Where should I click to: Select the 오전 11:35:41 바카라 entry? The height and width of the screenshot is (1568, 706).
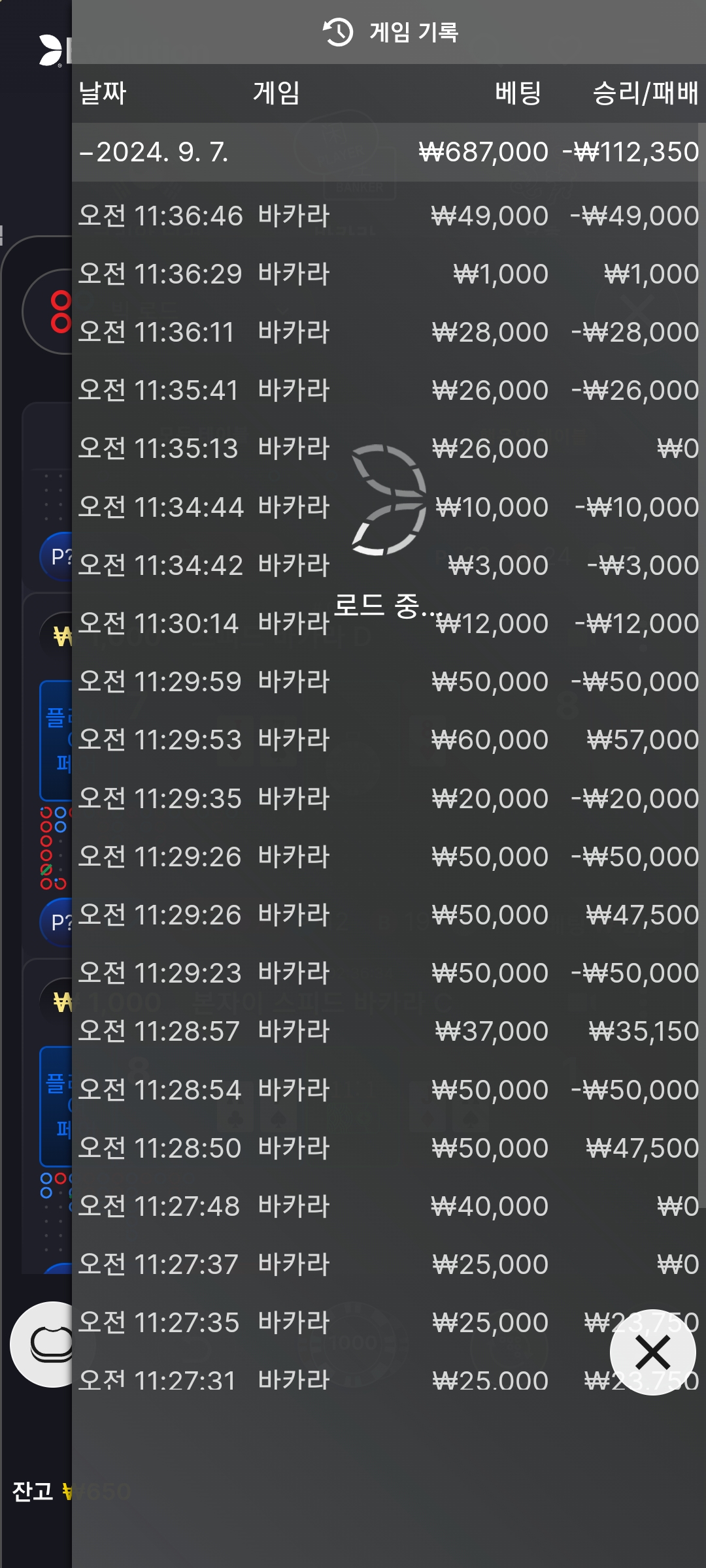point(388,391)
